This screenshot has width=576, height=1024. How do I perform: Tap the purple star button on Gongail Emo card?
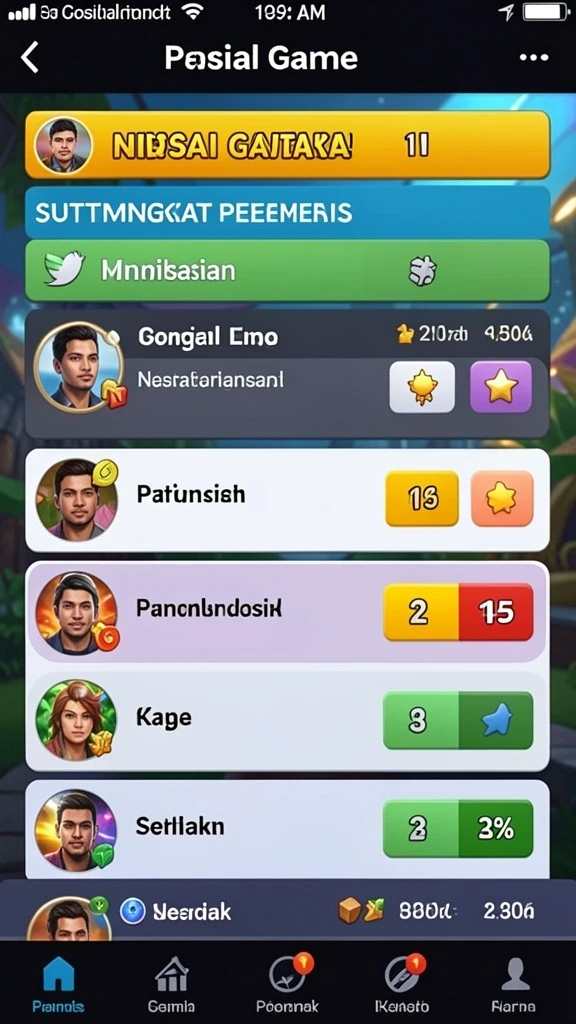click(x=501, y=387)
